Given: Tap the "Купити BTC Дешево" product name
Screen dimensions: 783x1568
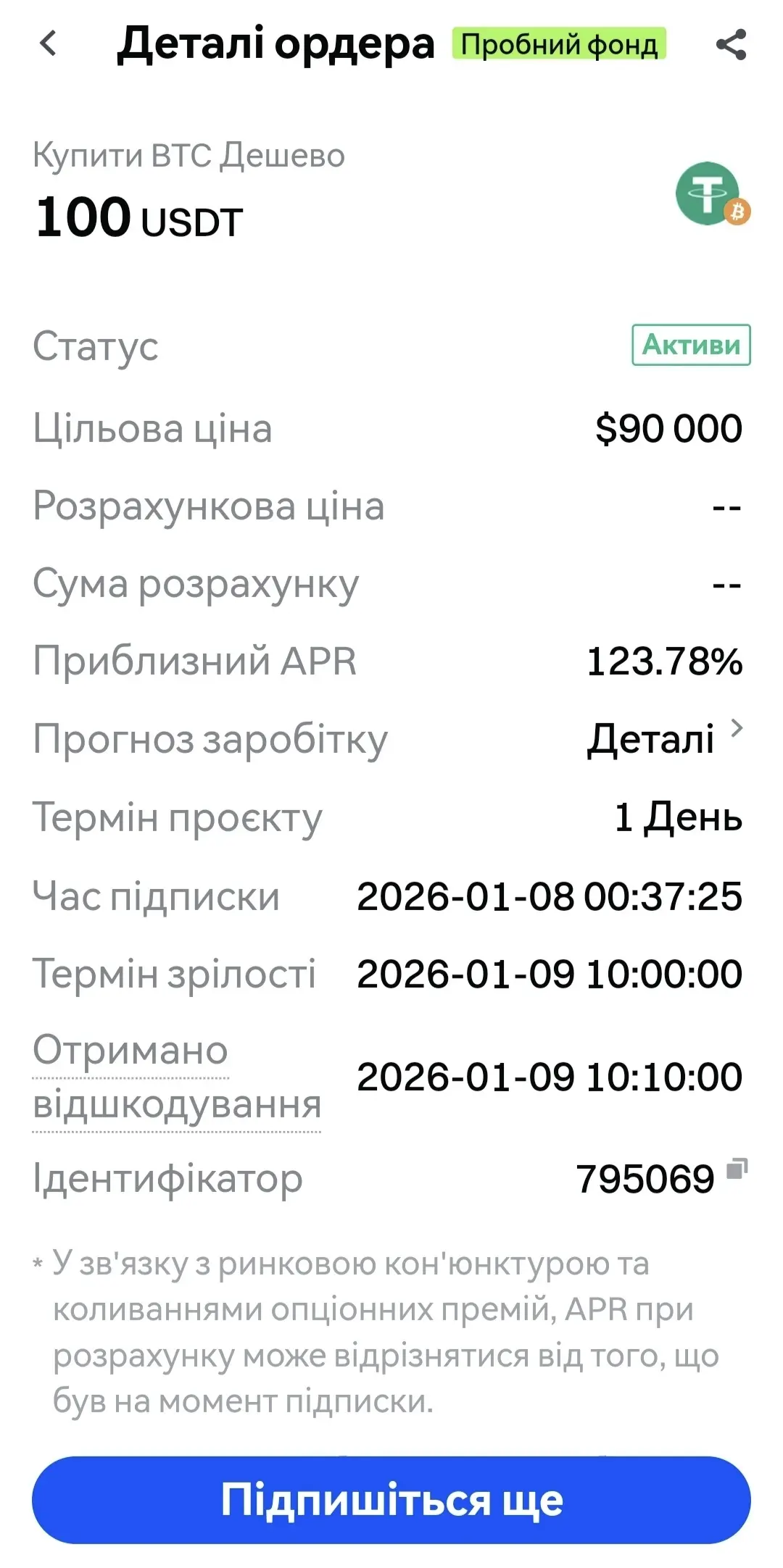Looking at the screenshot, I should click(189, 155).
